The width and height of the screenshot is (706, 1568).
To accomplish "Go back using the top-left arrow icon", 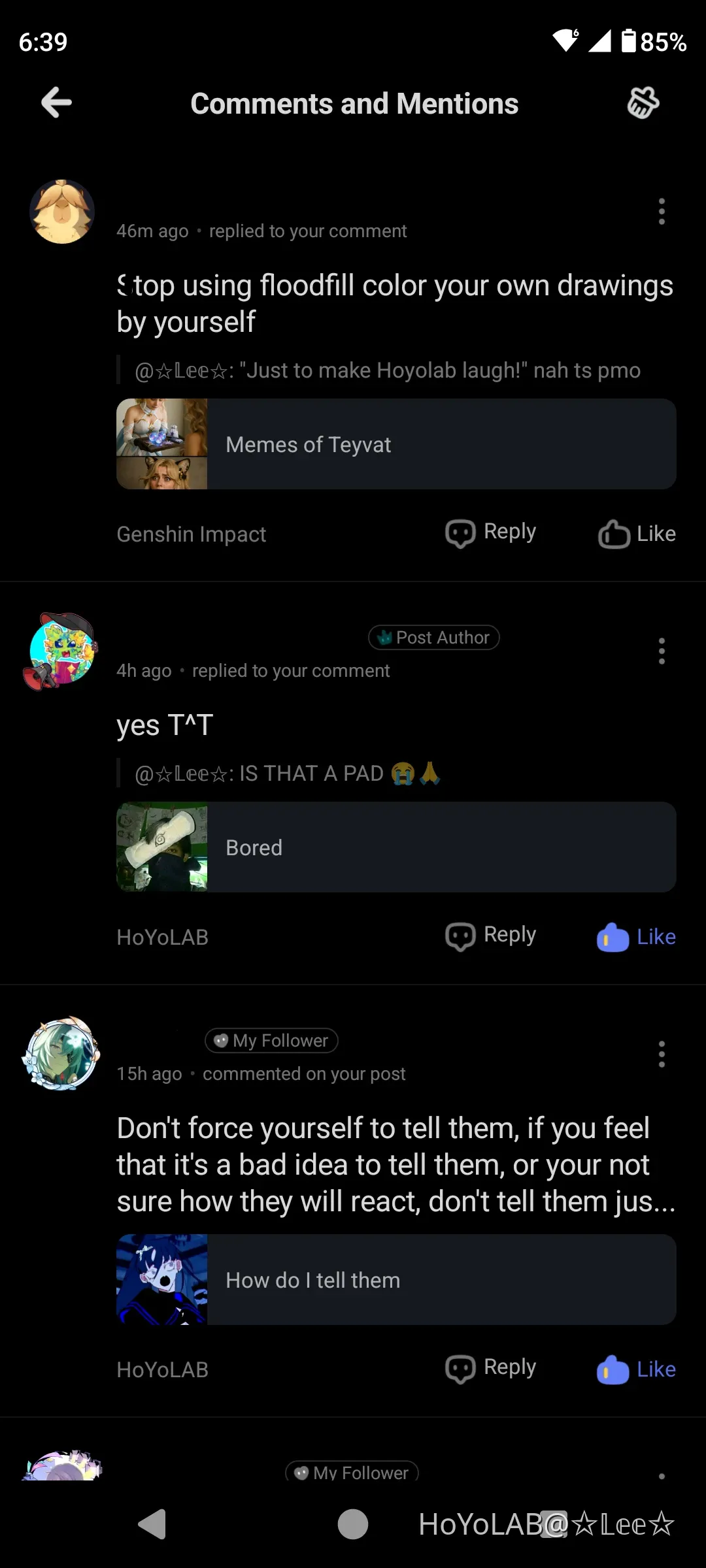I will 56,102.
